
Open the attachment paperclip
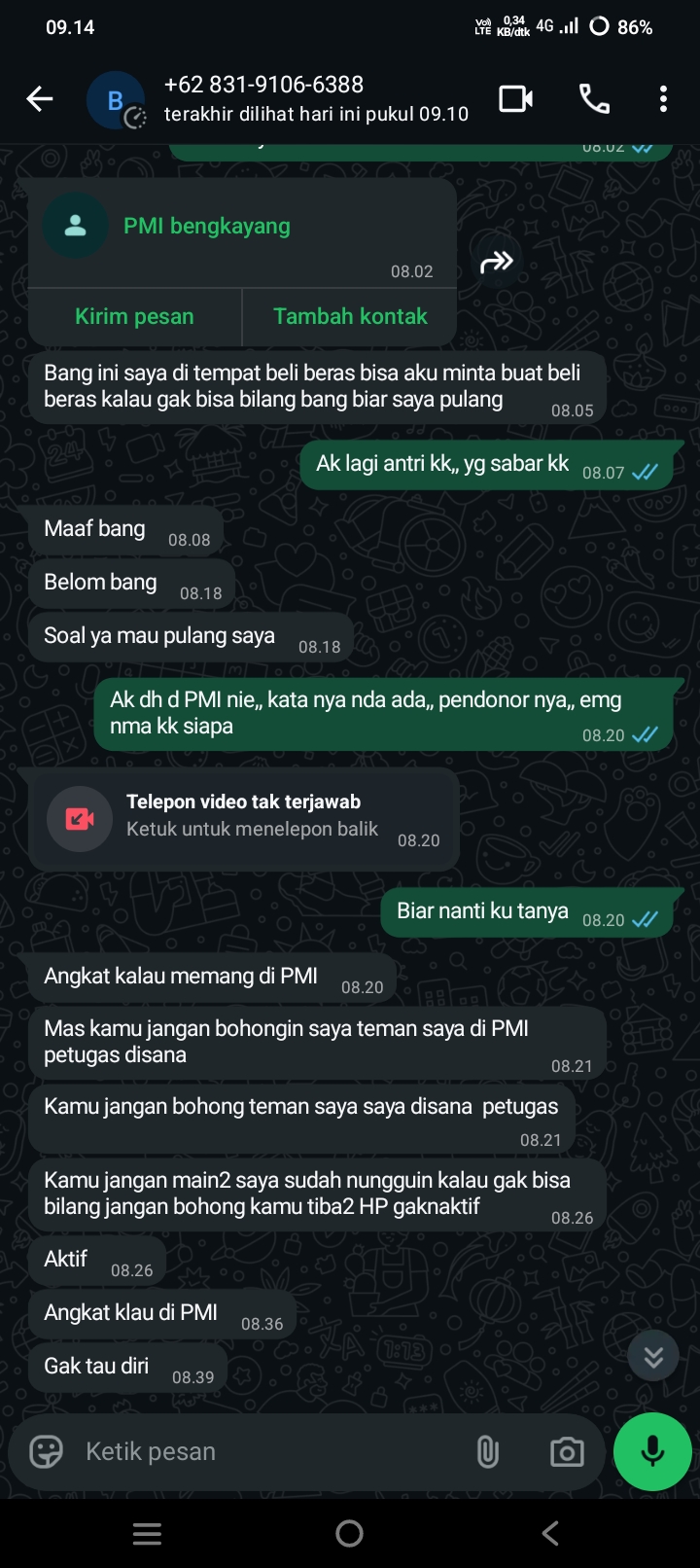pyautogui.click(x=488, y=1452)
